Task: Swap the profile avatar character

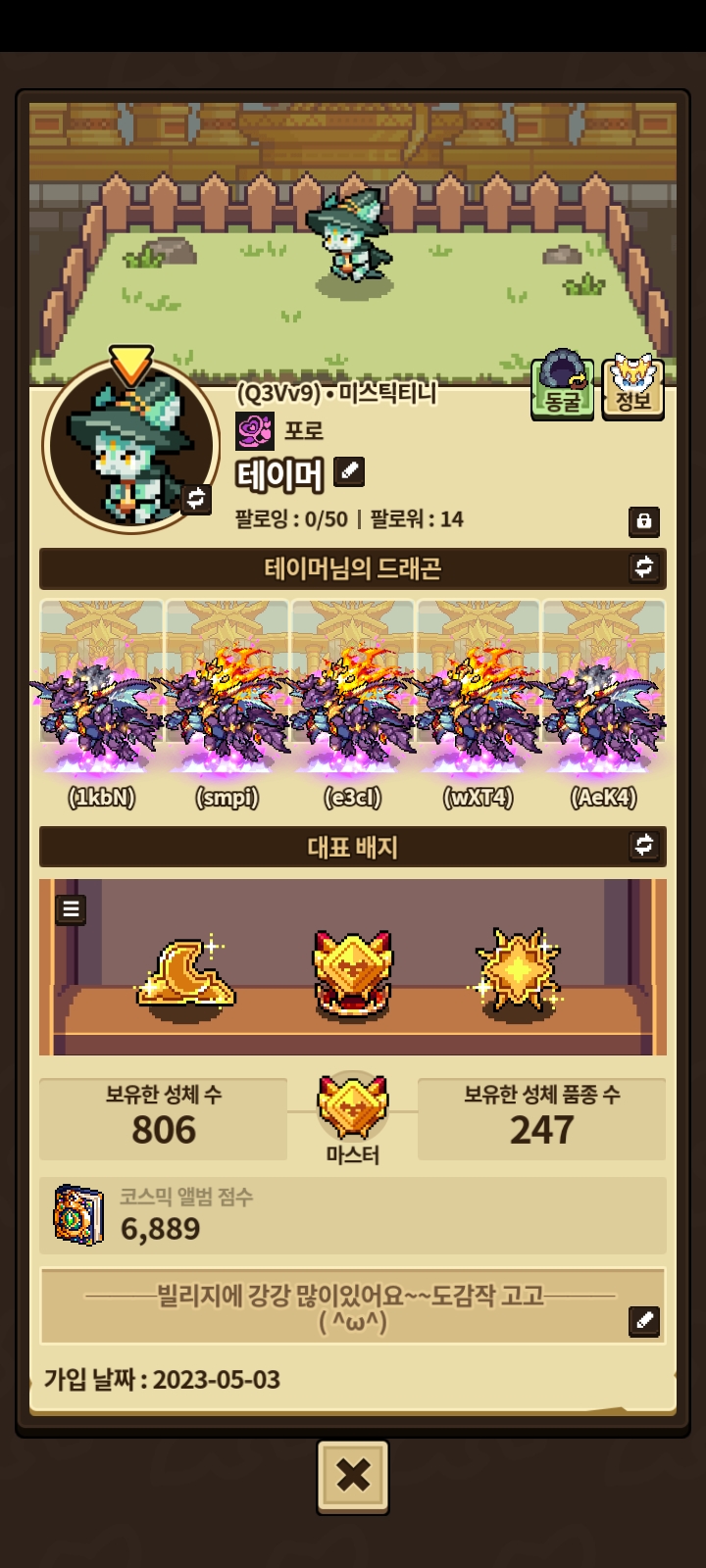Action: pyautogui.click(x=196, y=498)
